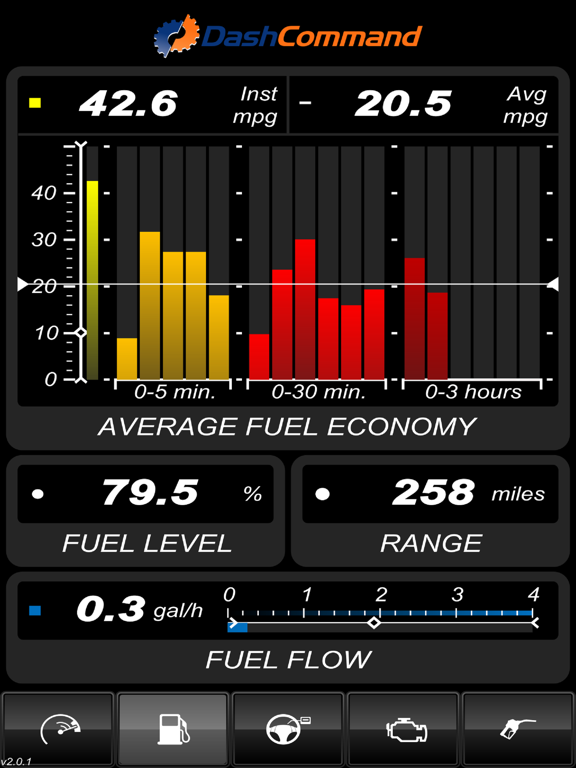Switch to the steering wheel driving tab
This screenshot has width=576, height=768.
(x=288, y=730)
